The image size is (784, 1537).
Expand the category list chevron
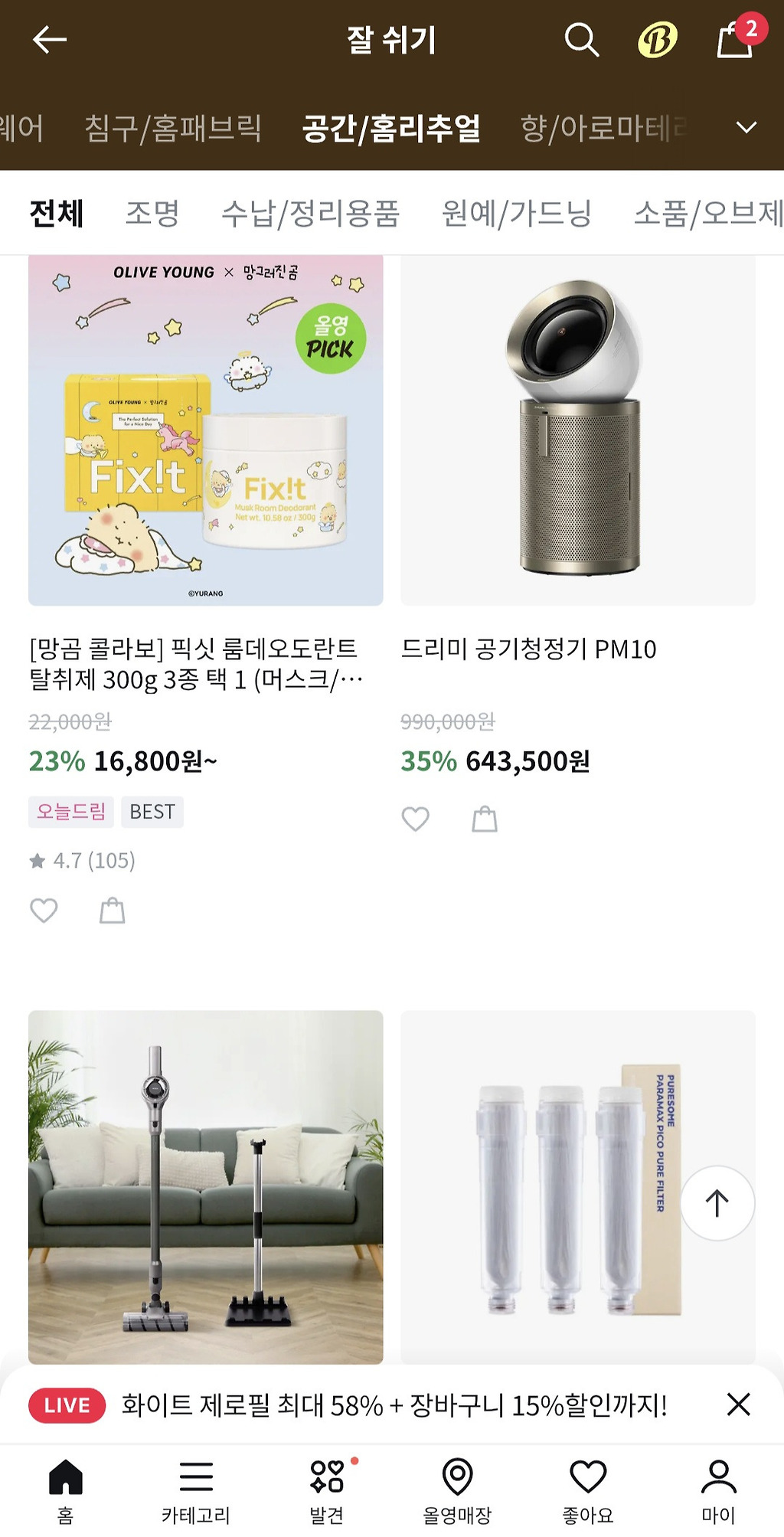746,128
